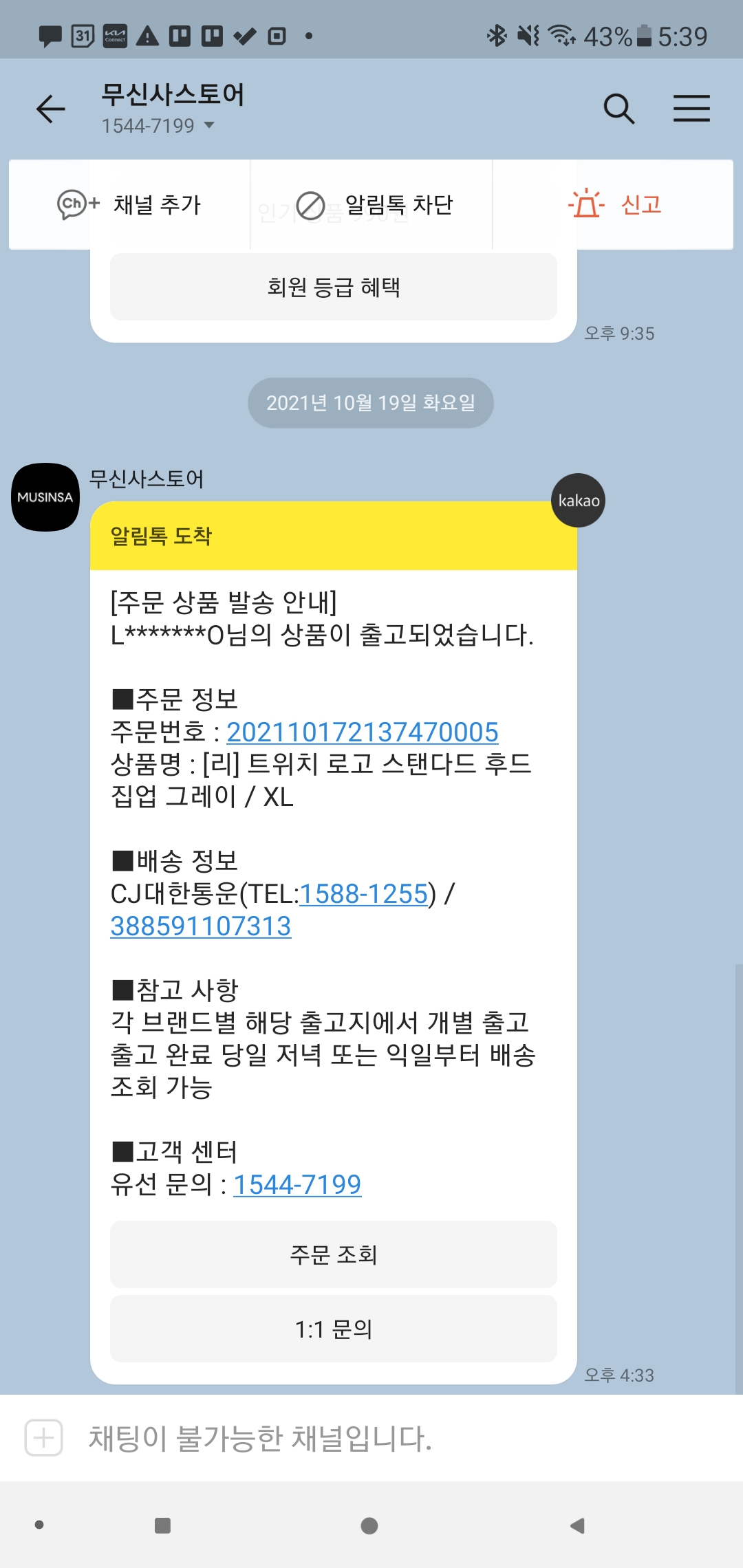
Task: Tap the 주문 조회 button
Action: click(334, 1254)
